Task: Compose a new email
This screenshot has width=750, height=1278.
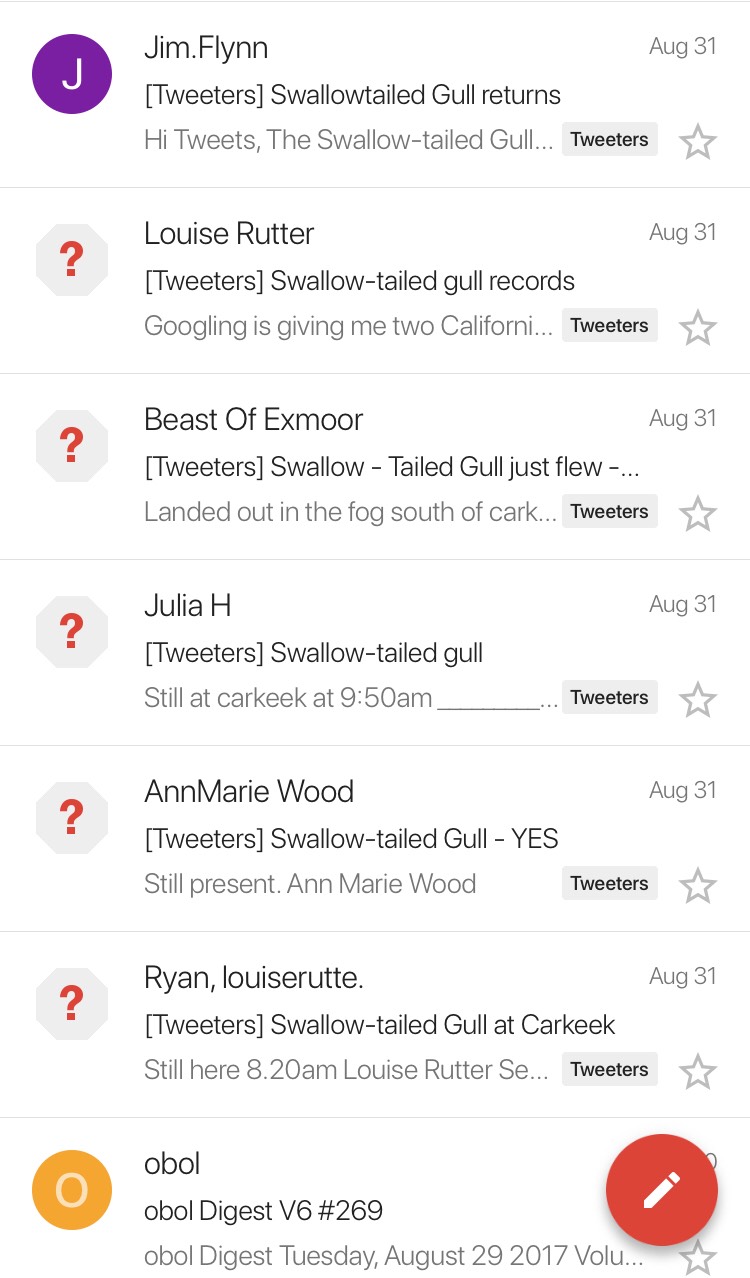Action: coord(662,1190)
